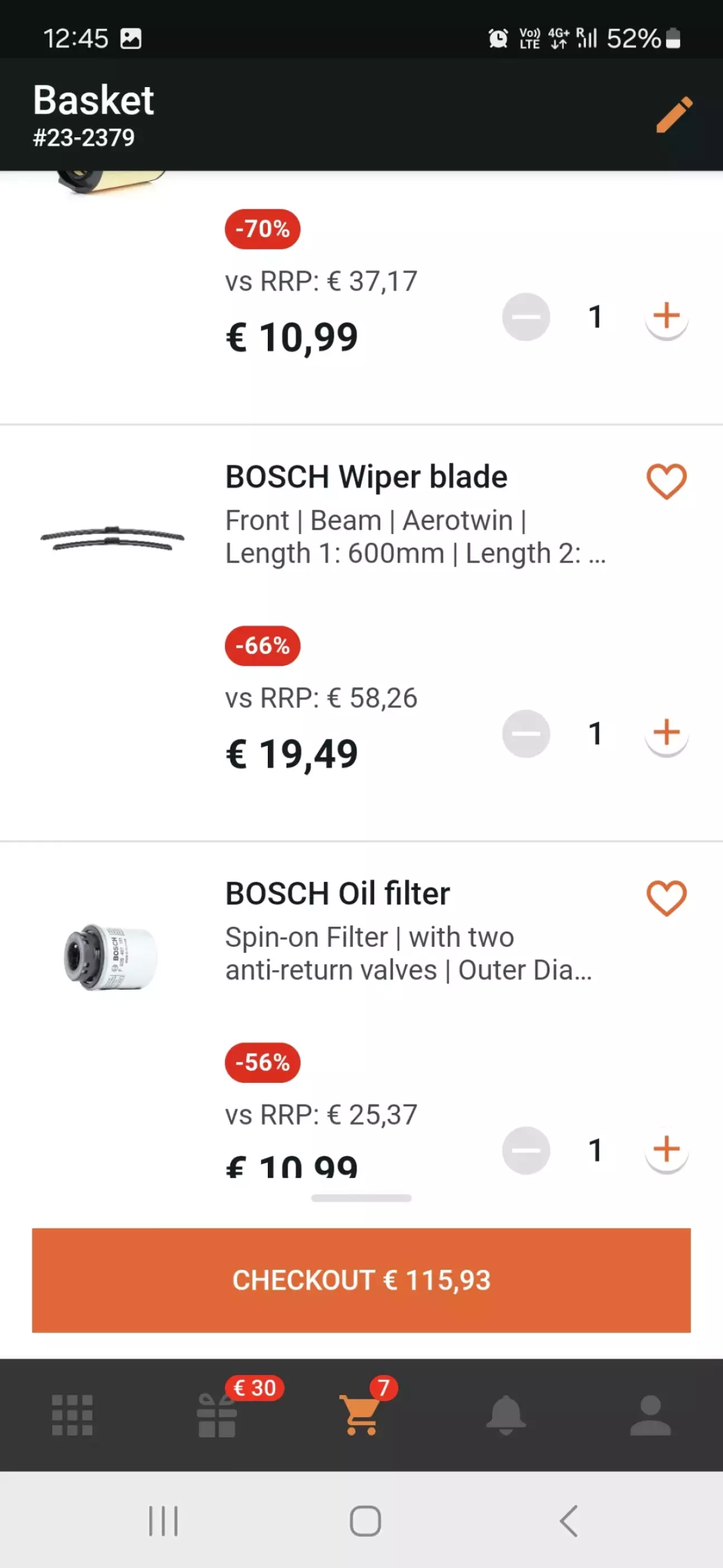This screenshot has height=1568, width=723.
Task: Open the BOSCH Oil filter product
Action: click(x=338, y=894)
